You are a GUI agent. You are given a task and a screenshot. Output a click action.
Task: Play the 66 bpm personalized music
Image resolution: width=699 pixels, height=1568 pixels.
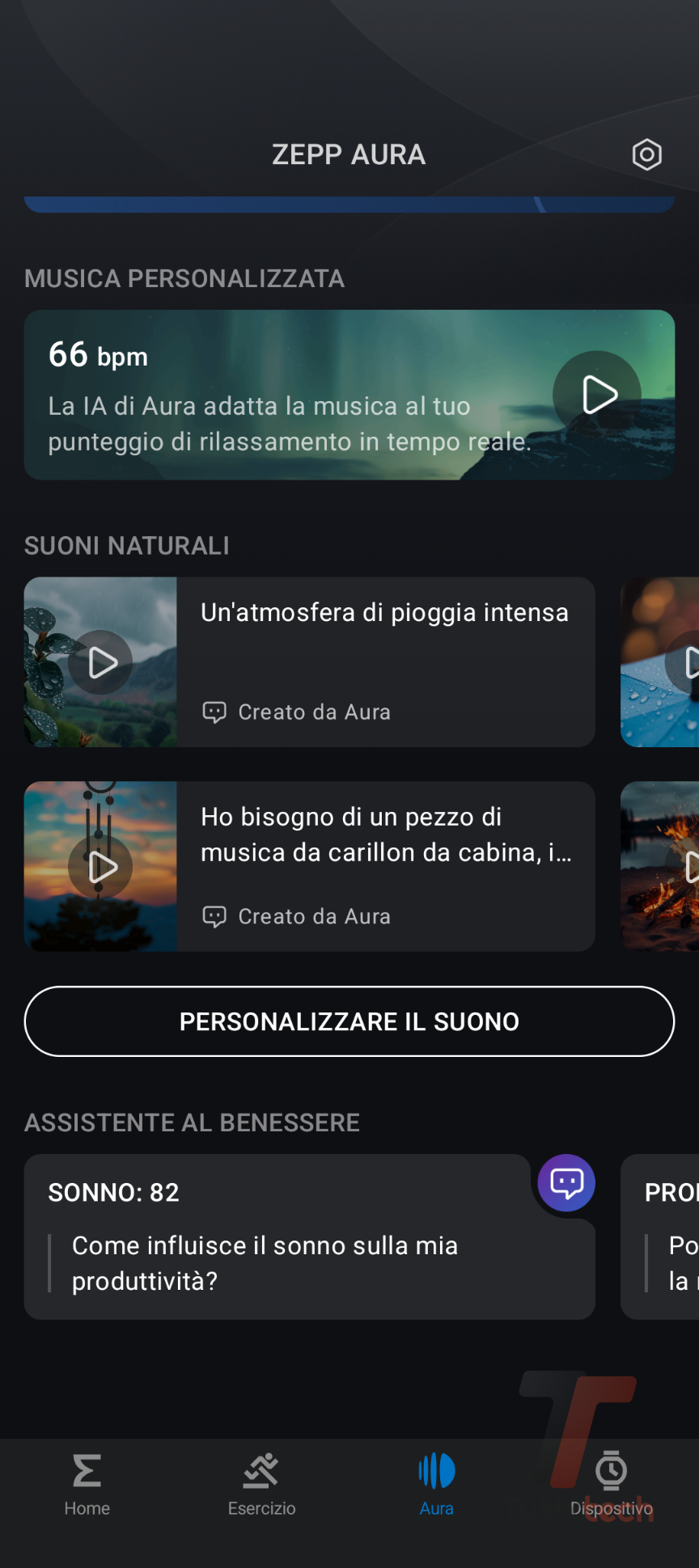click(598, 395)
